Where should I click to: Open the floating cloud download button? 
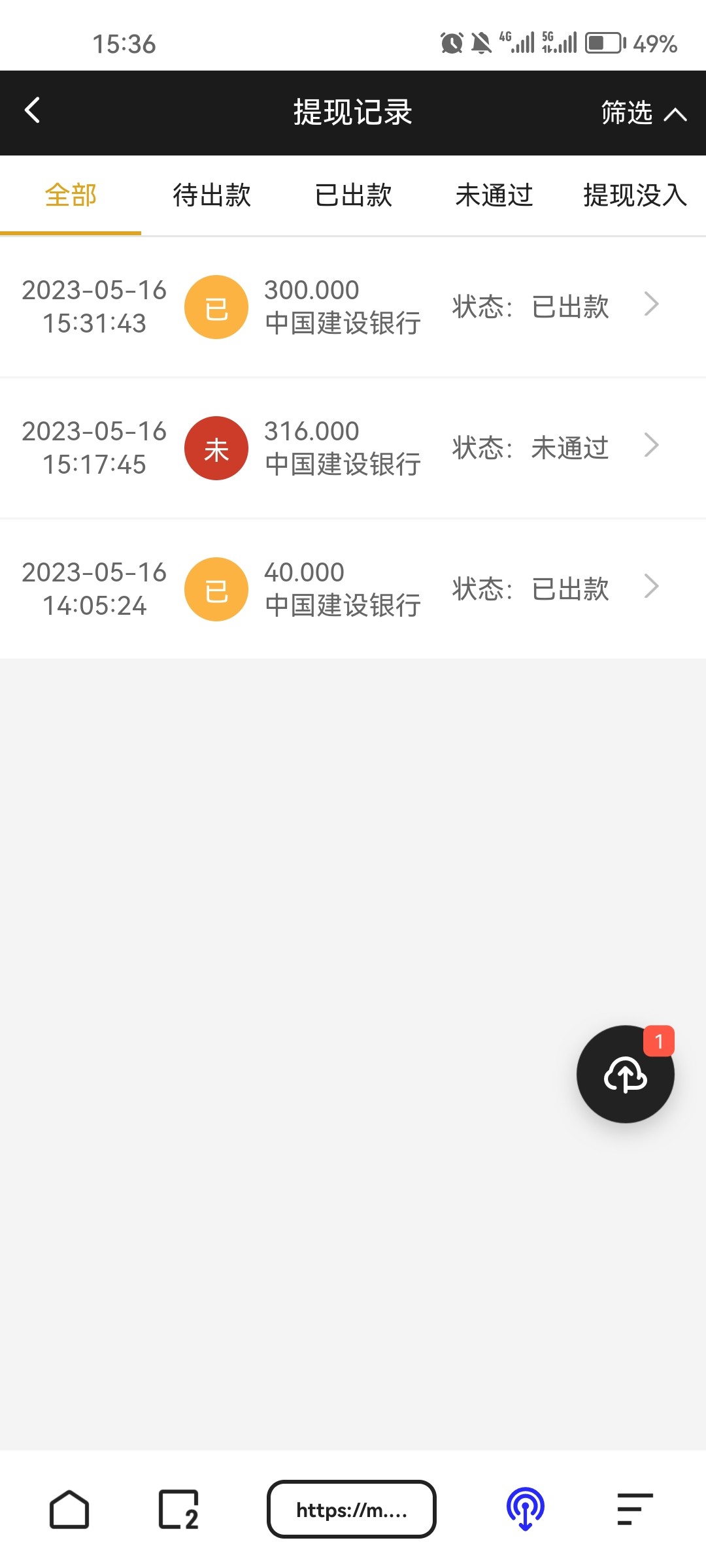[x=625, y=1075]
